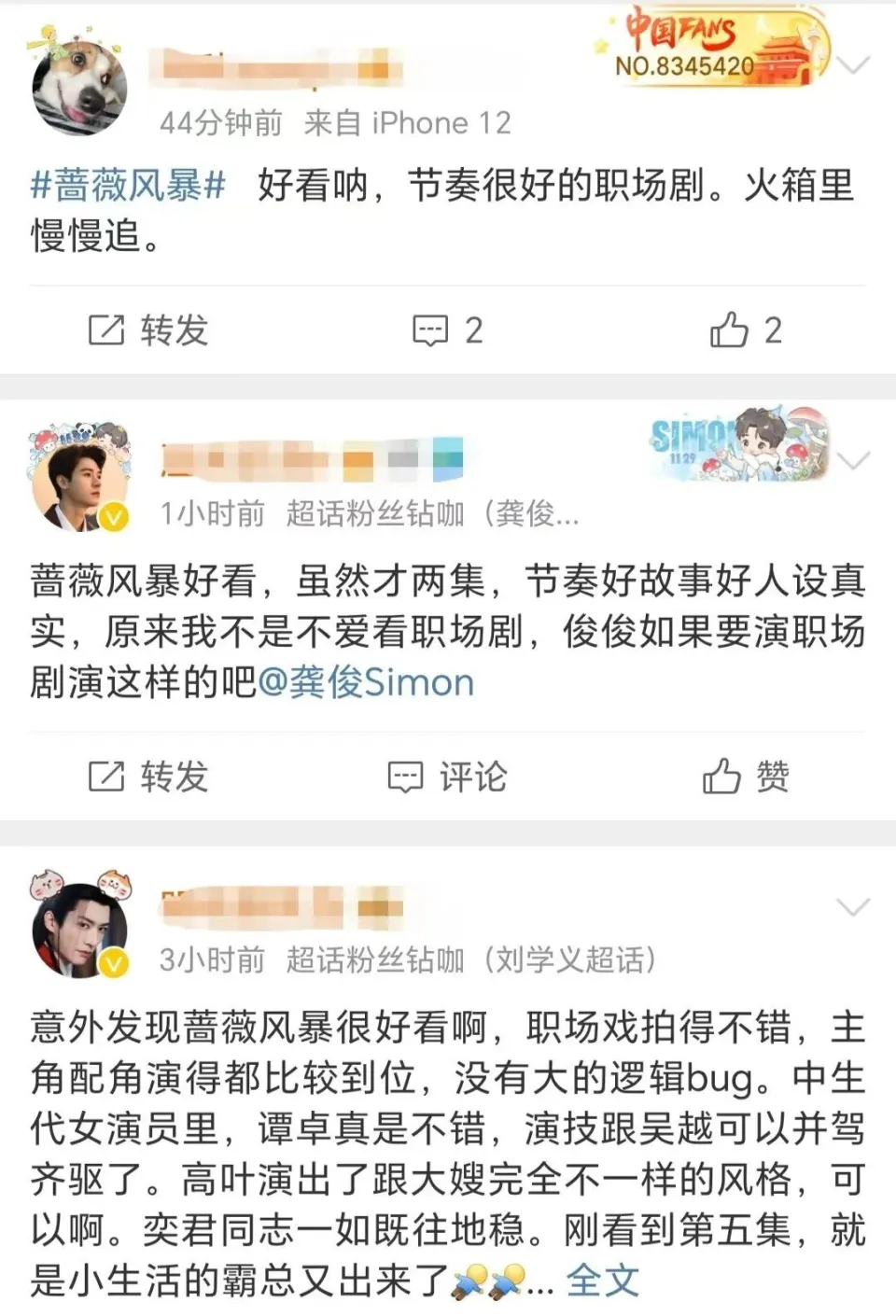896x1316 pixels.
Task: Open the SIMON fan badge
Action: coord(739,443)
